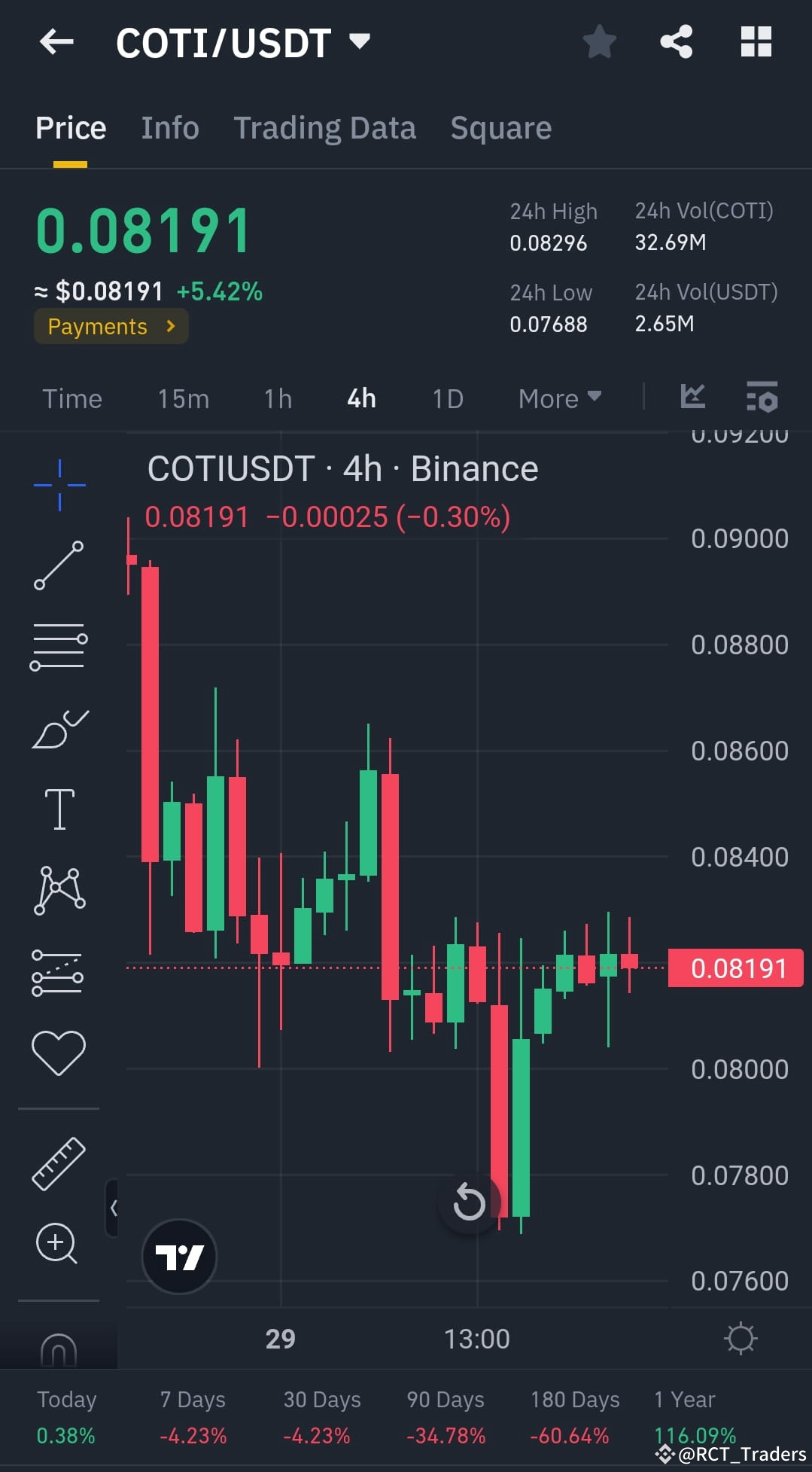Viewport: 812px width, 1472px height.
Task: Toggle the line chart view
Action: (x=692, y=397)
